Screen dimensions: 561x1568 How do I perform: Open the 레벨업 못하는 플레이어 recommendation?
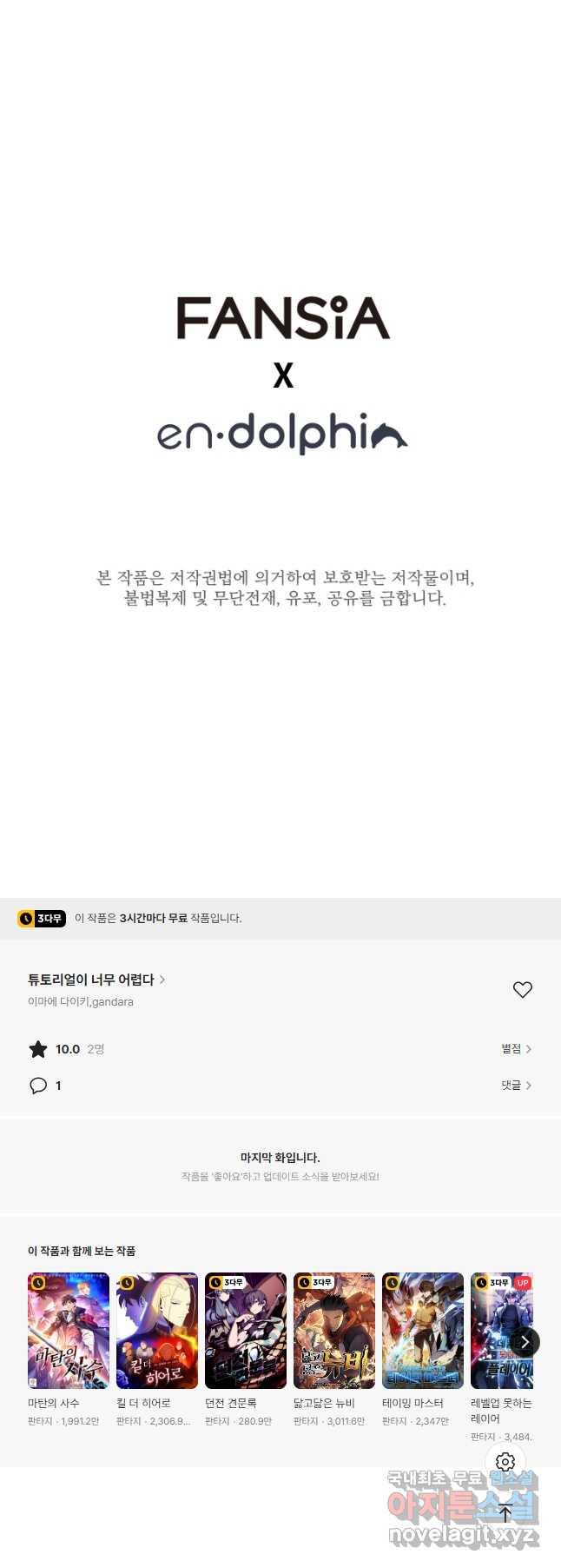tap(501, 1331)
